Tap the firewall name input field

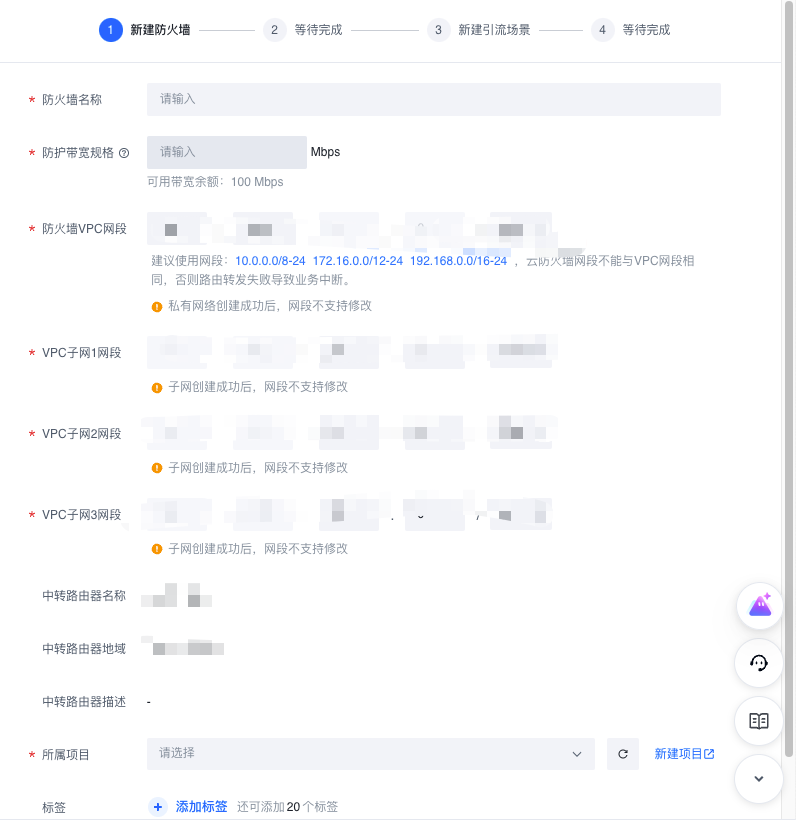click(x=433, y=99)
